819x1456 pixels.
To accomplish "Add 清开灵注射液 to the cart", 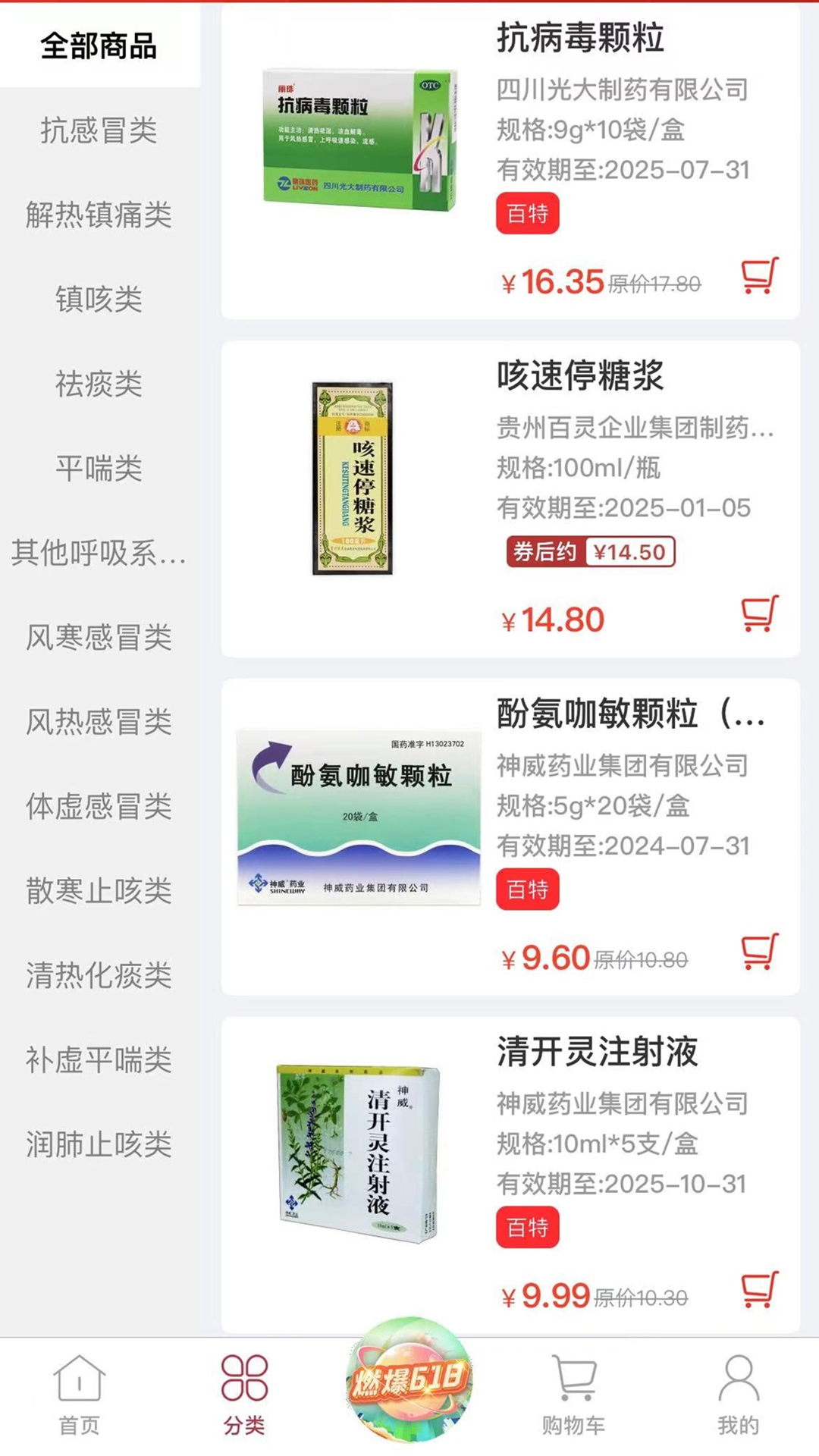I will pos(760,1289).
